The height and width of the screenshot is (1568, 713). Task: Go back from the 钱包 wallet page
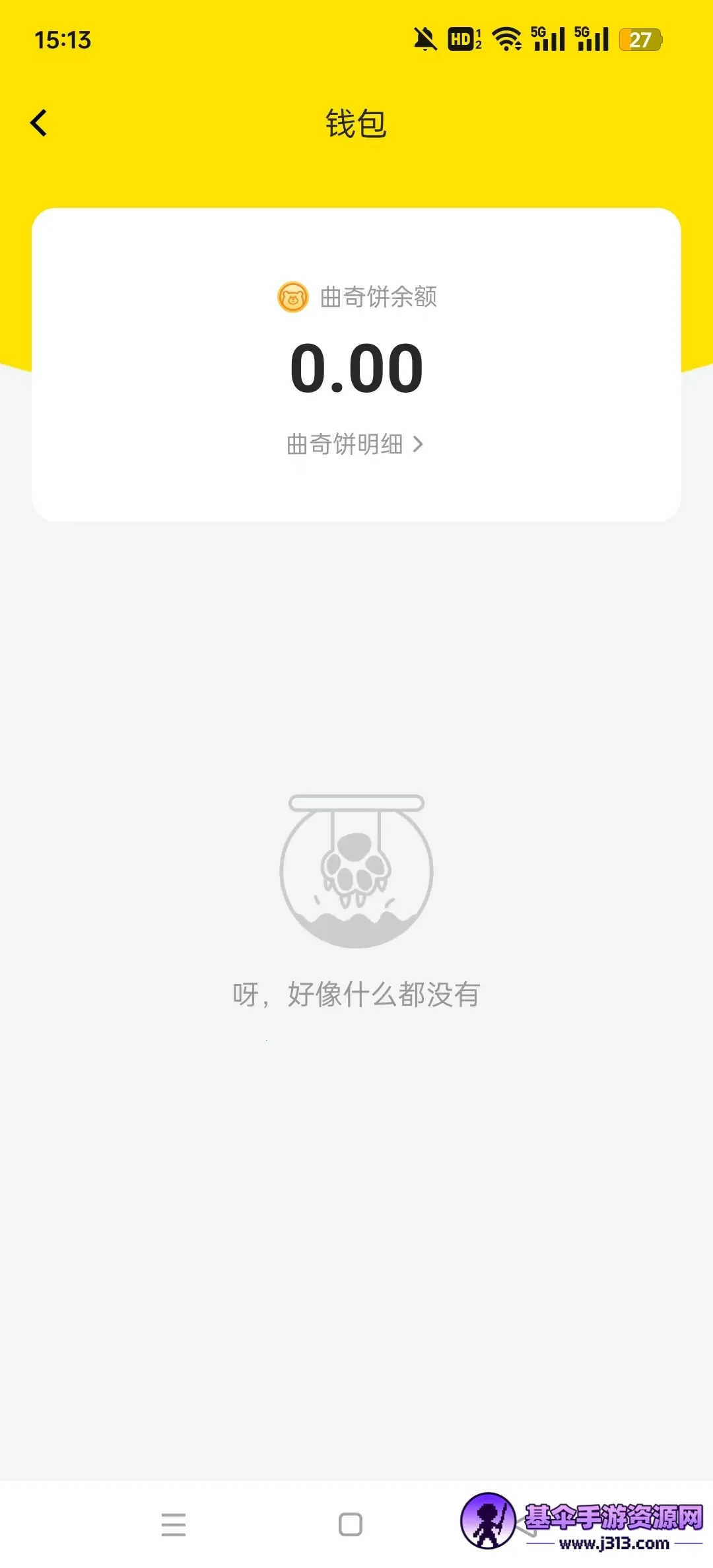pyautogui.click(x=40, y=123)
